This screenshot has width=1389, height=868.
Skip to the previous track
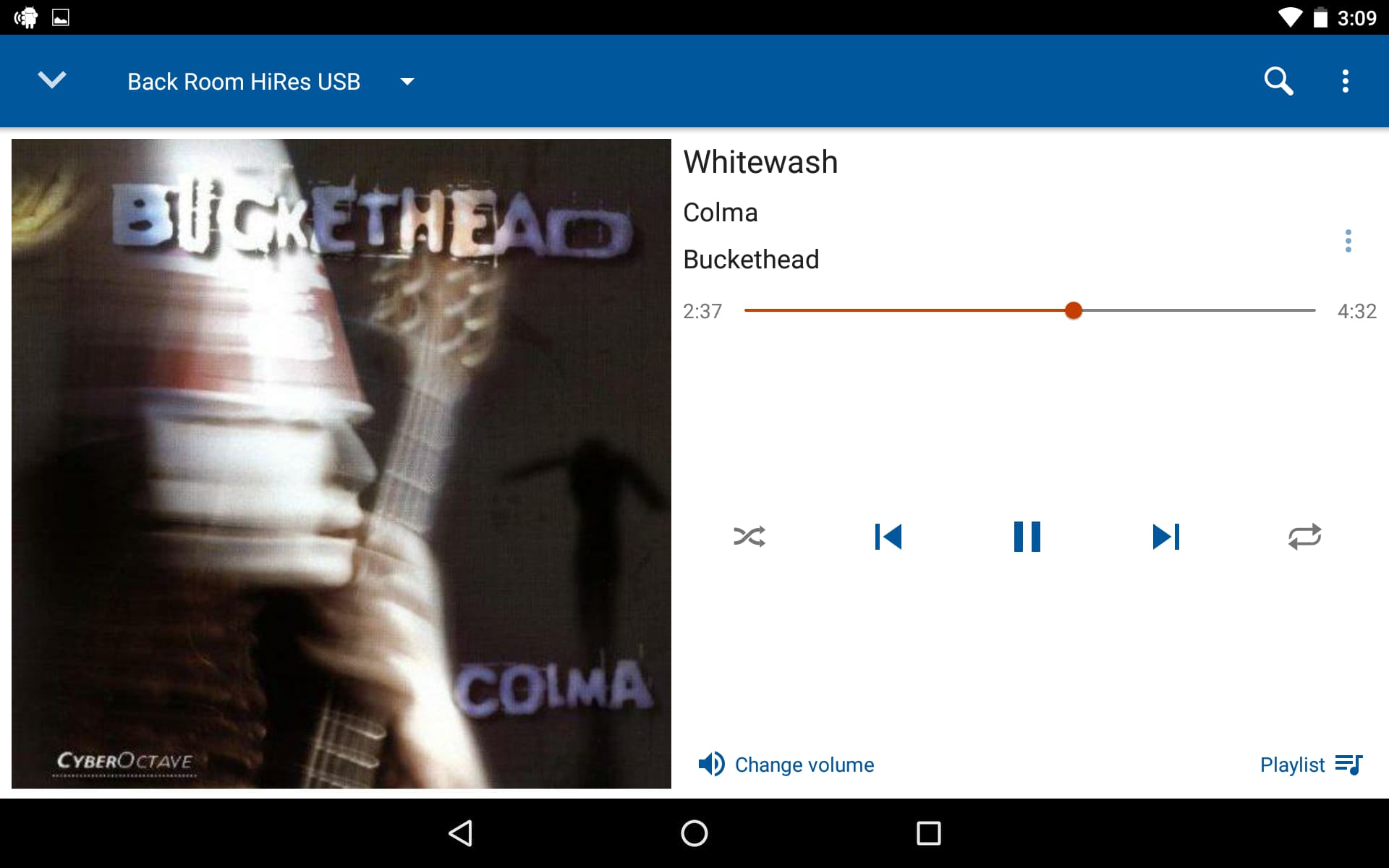coord(888,537)
